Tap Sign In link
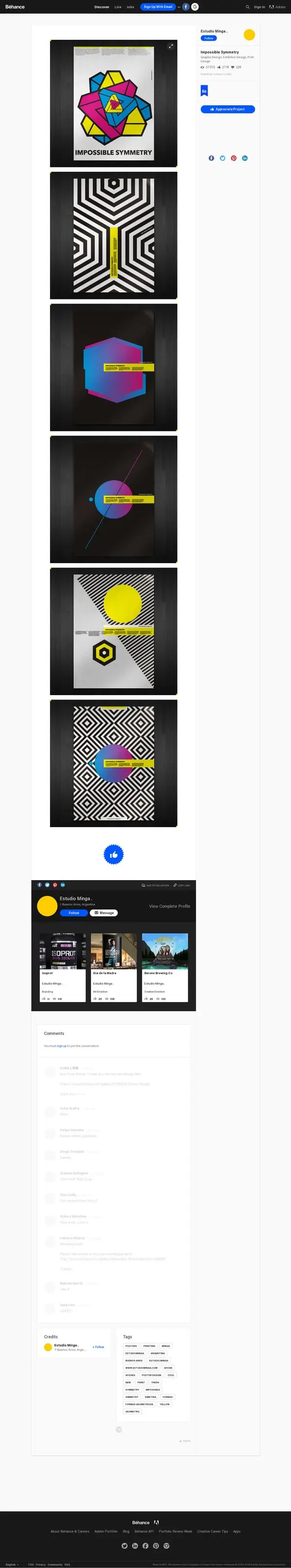This screenshot has width=291, height=1568. point(259,7)
